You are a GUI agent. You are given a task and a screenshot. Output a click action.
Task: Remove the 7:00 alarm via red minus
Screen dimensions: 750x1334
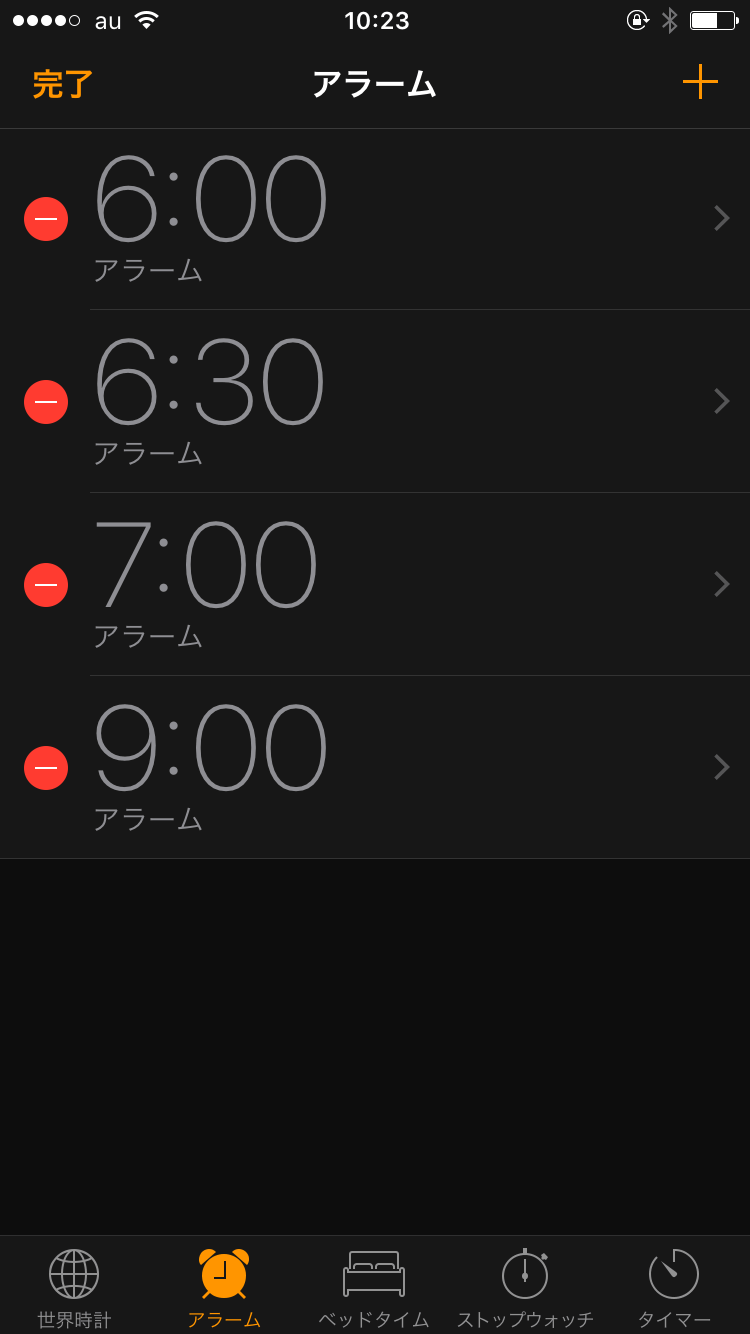46,585
